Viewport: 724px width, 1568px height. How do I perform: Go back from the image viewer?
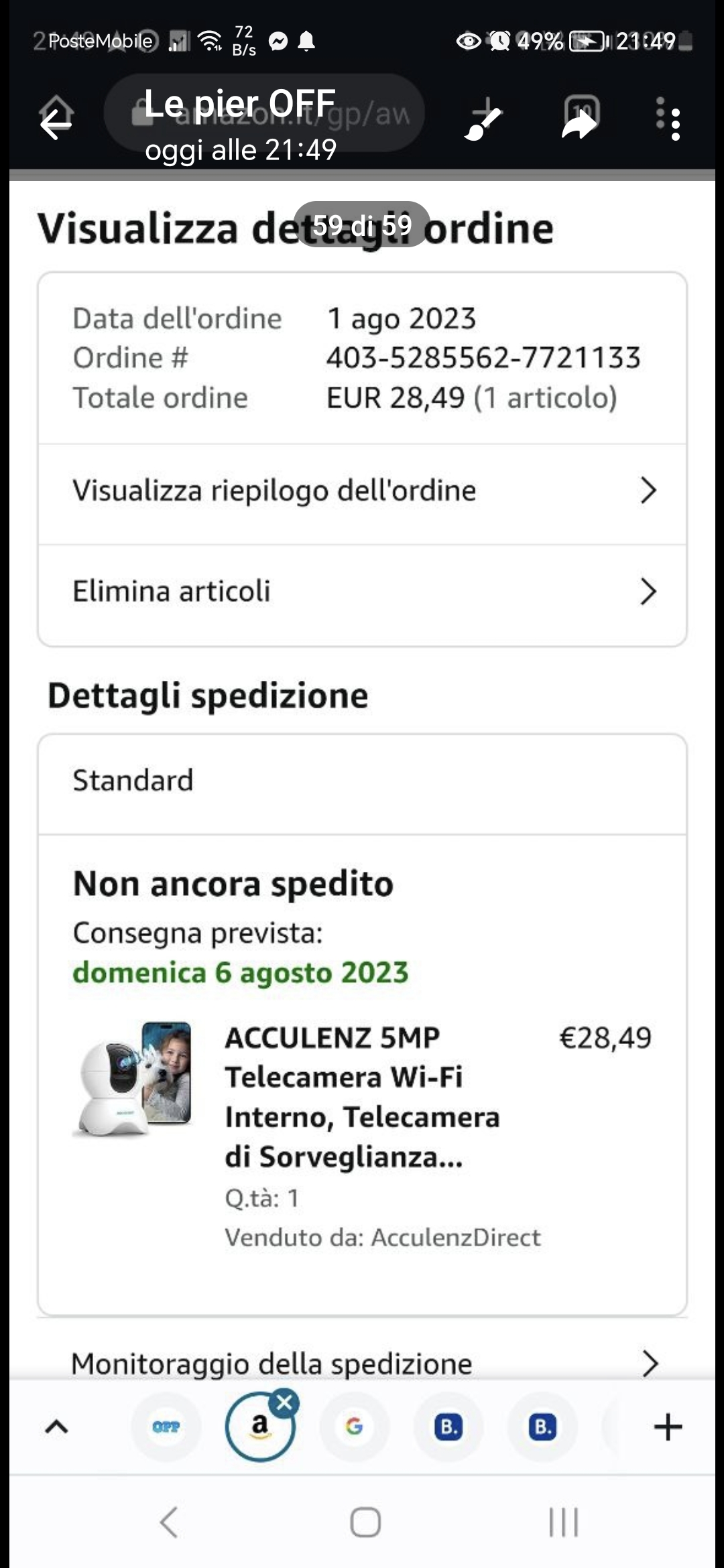[56, 124]
